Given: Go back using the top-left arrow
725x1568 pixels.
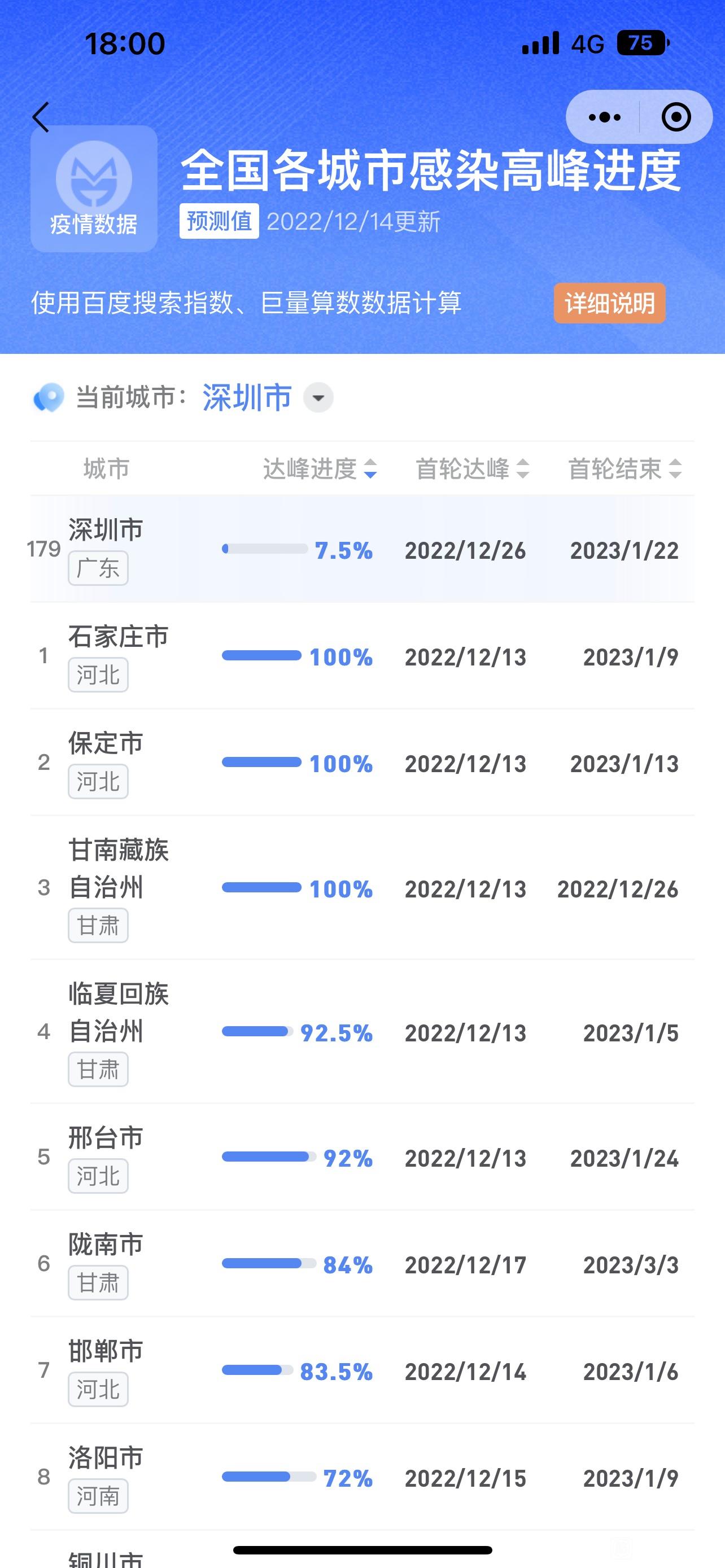Looking at the screenshot, I should [x=41, y=117].
